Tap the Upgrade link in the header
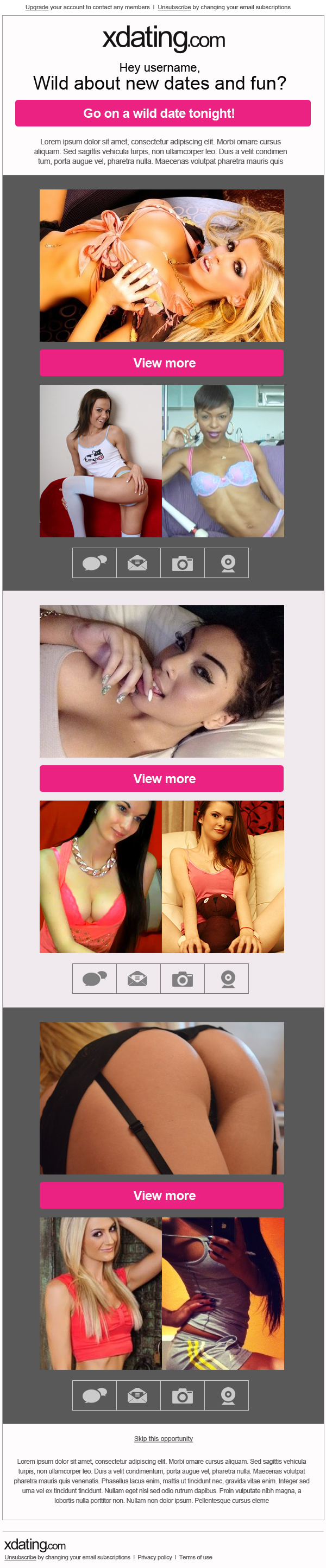 36,7
